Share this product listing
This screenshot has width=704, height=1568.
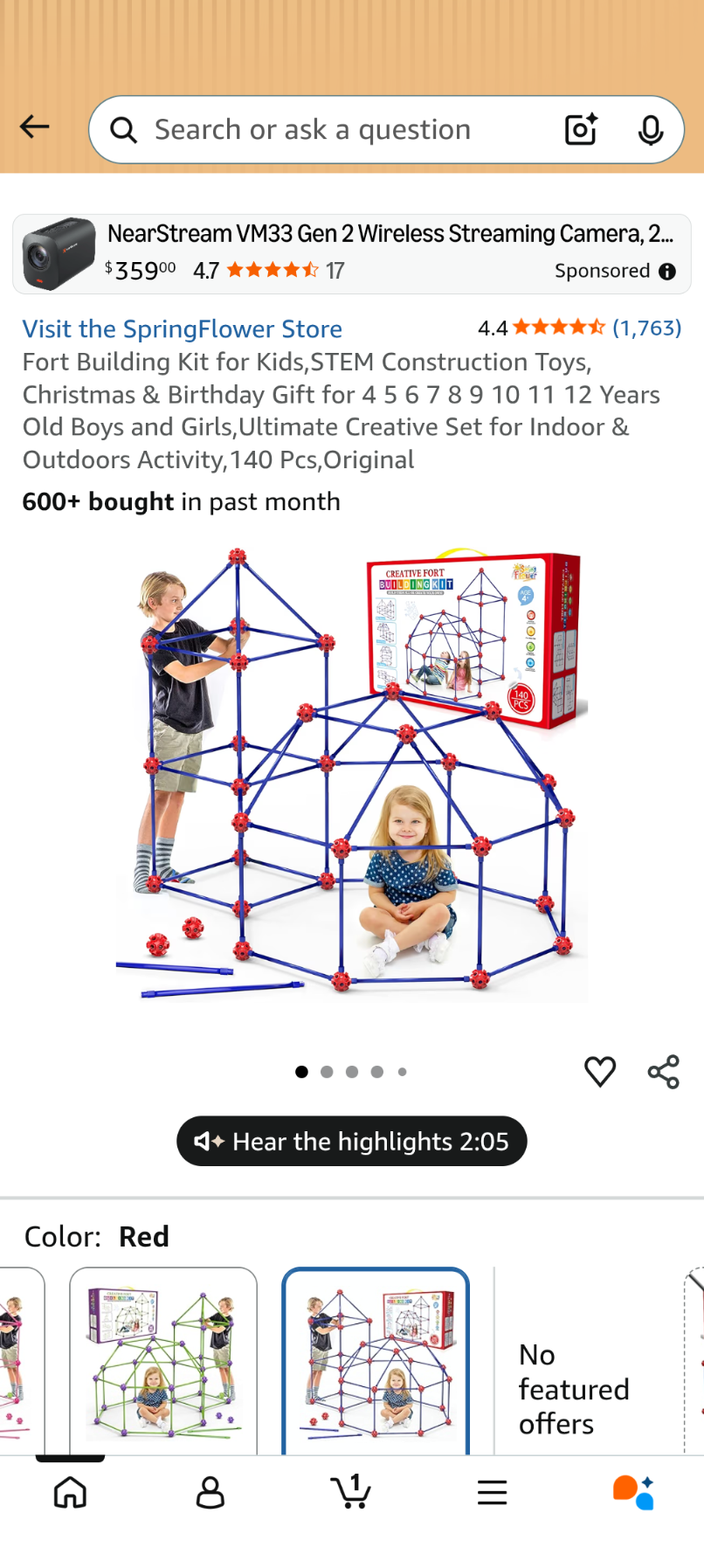click(x=664, y=1071)
